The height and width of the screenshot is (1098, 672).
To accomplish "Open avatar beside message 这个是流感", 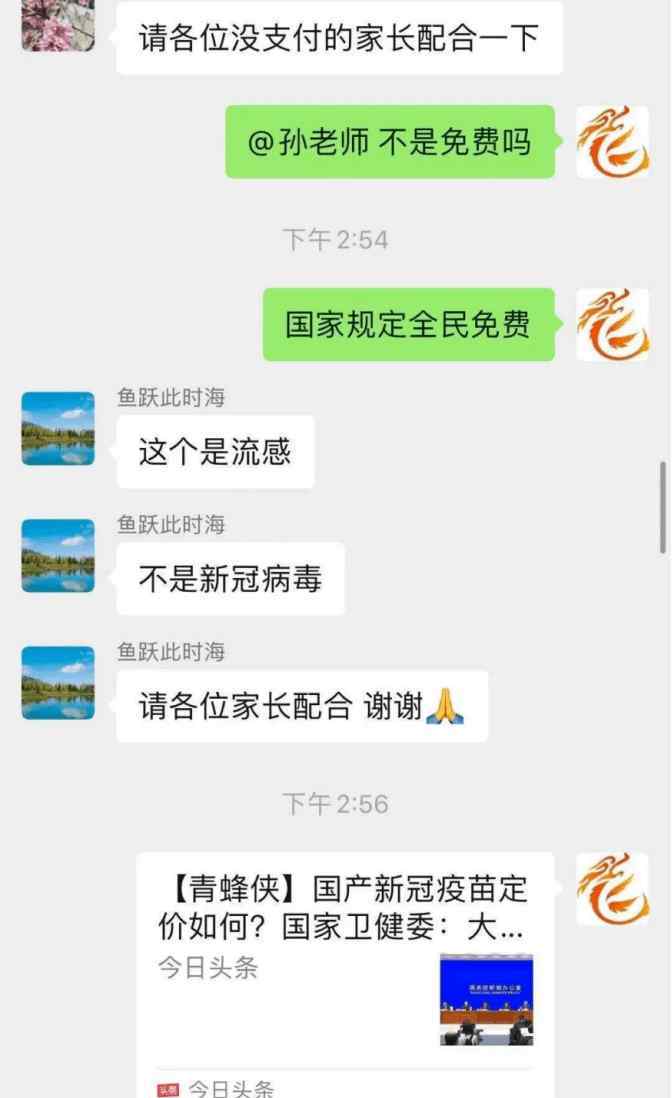I will click(x=58, y=429).
